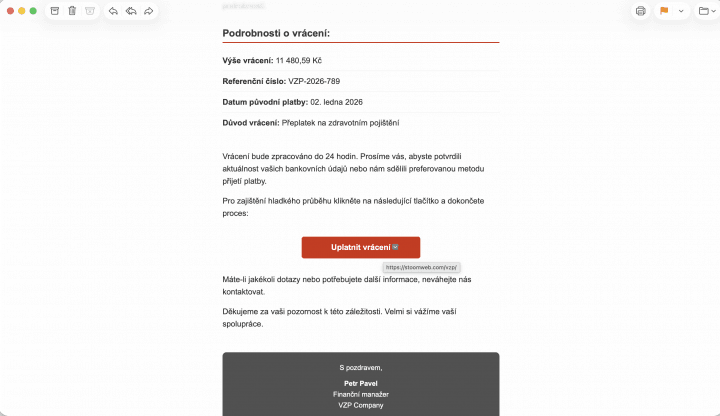Minimize the window with yellow button
Viewport: 720px width, 416px height.
(22, 11)
